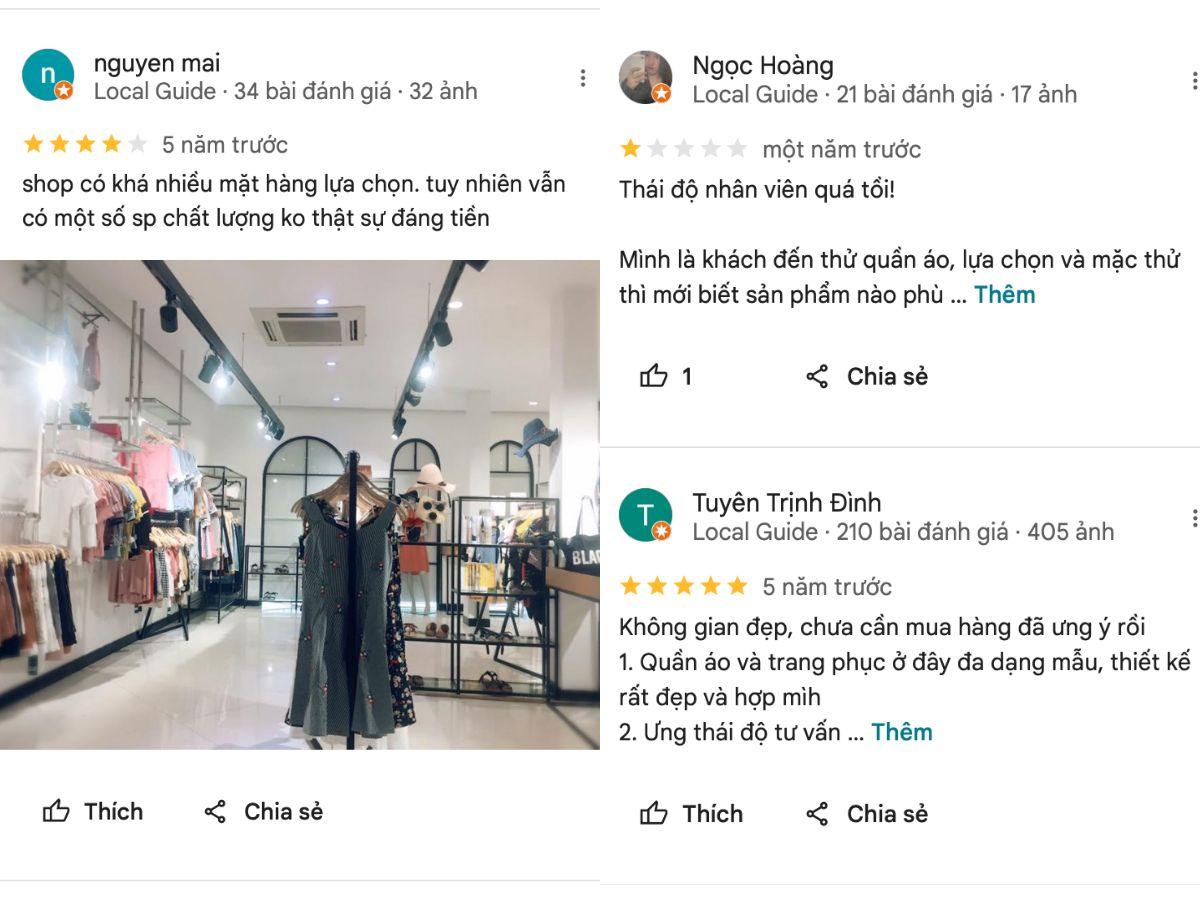Share Ngọc Hoàng's one-star review
Screen dimensions: 1200x900
pos(867,376)
